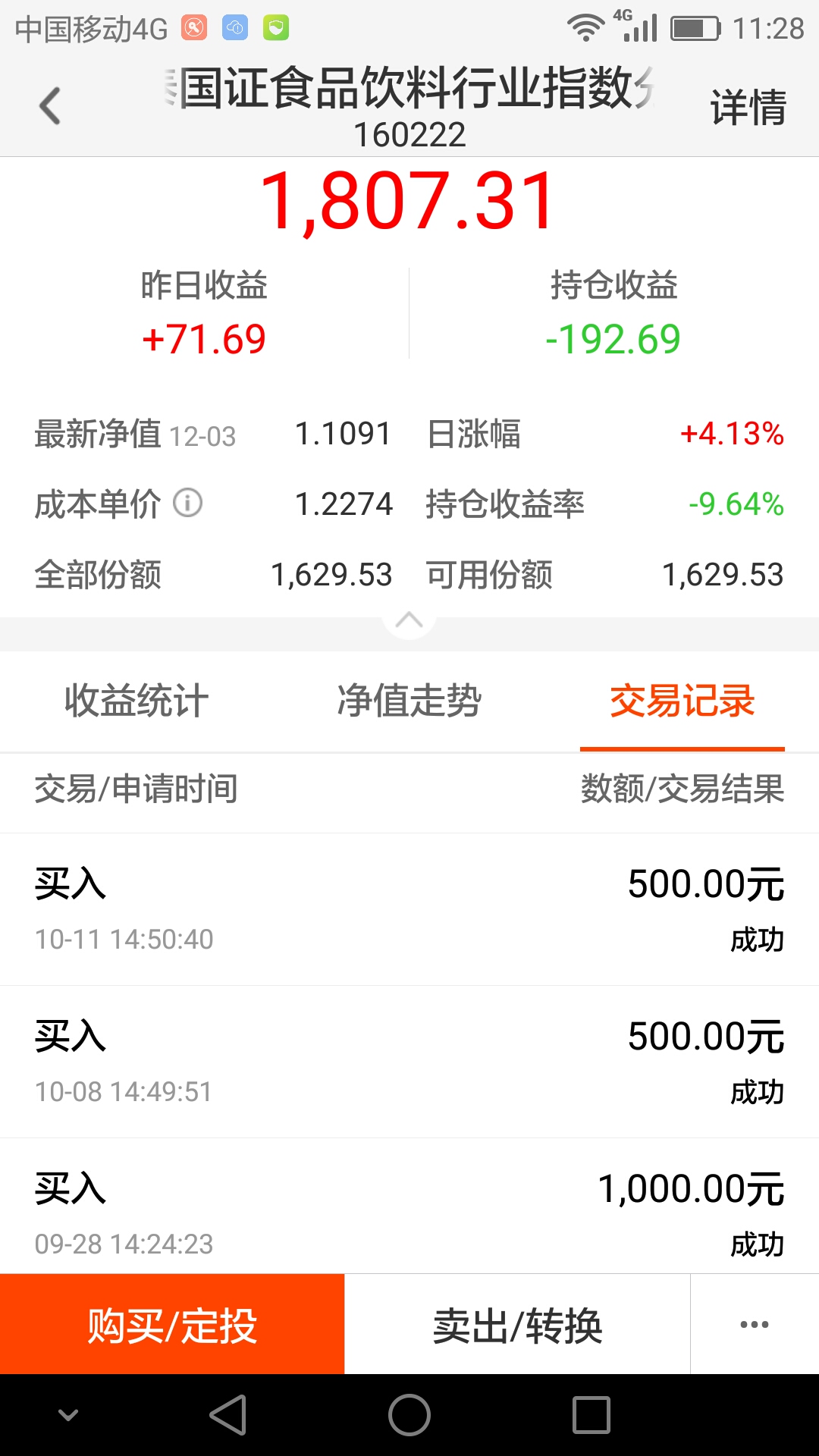Collapse the holdings details panel
This screenshot has width=819, height=1456.
pos(409,620)
